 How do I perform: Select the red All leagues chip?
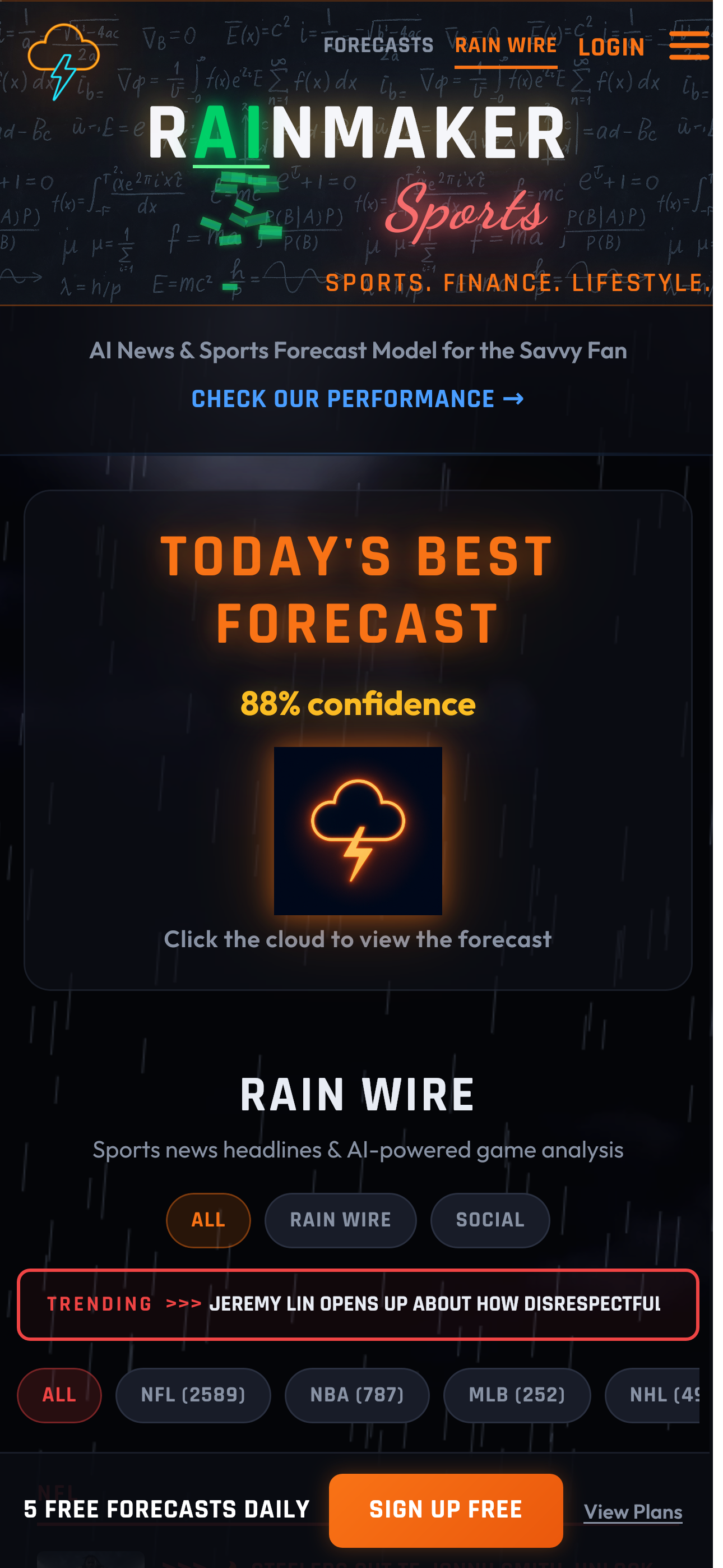(59, 1395)
